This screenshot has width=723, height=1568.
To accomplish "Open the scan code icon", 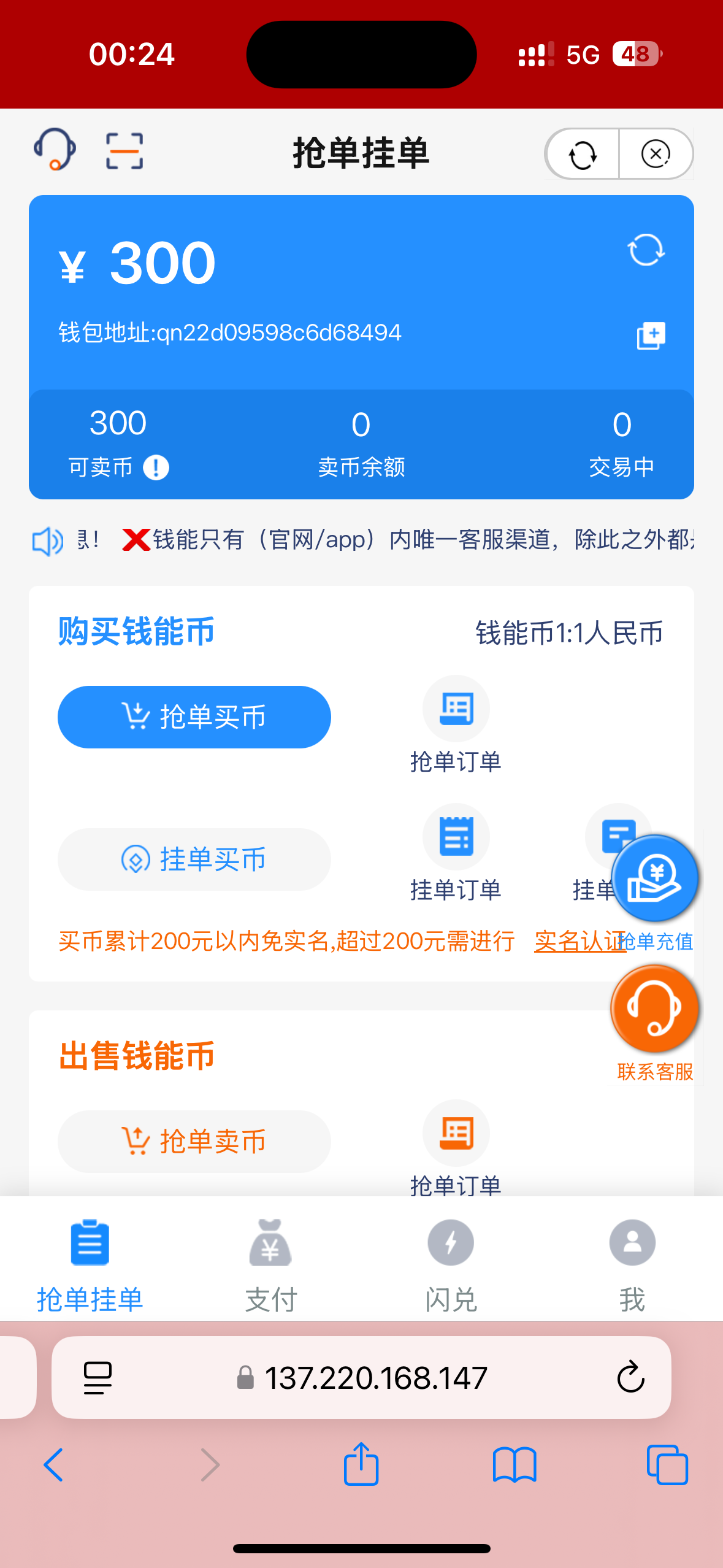I will (x=124, y=151).
